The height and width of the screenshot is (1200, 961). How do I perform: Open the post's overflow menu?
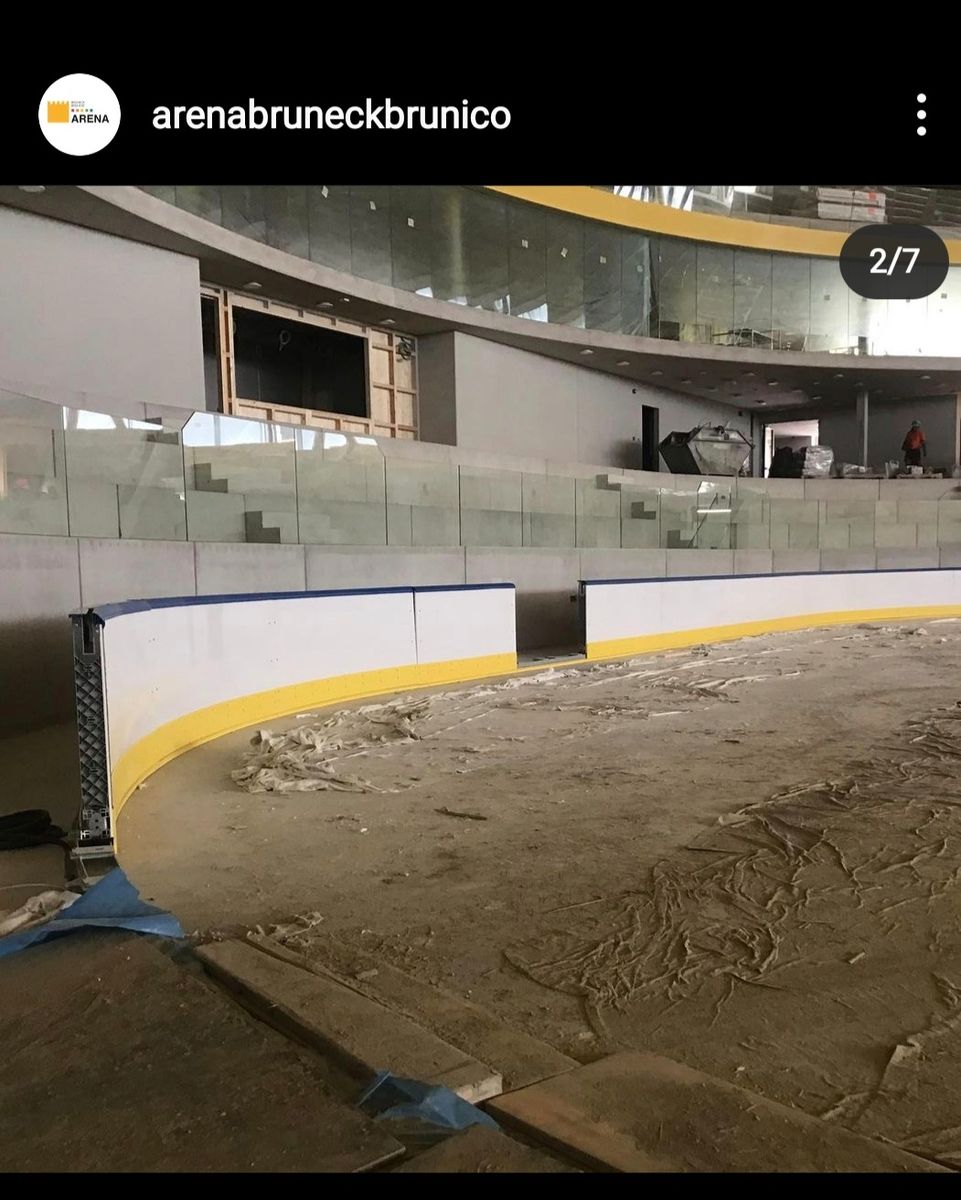(x=920, y=115)
